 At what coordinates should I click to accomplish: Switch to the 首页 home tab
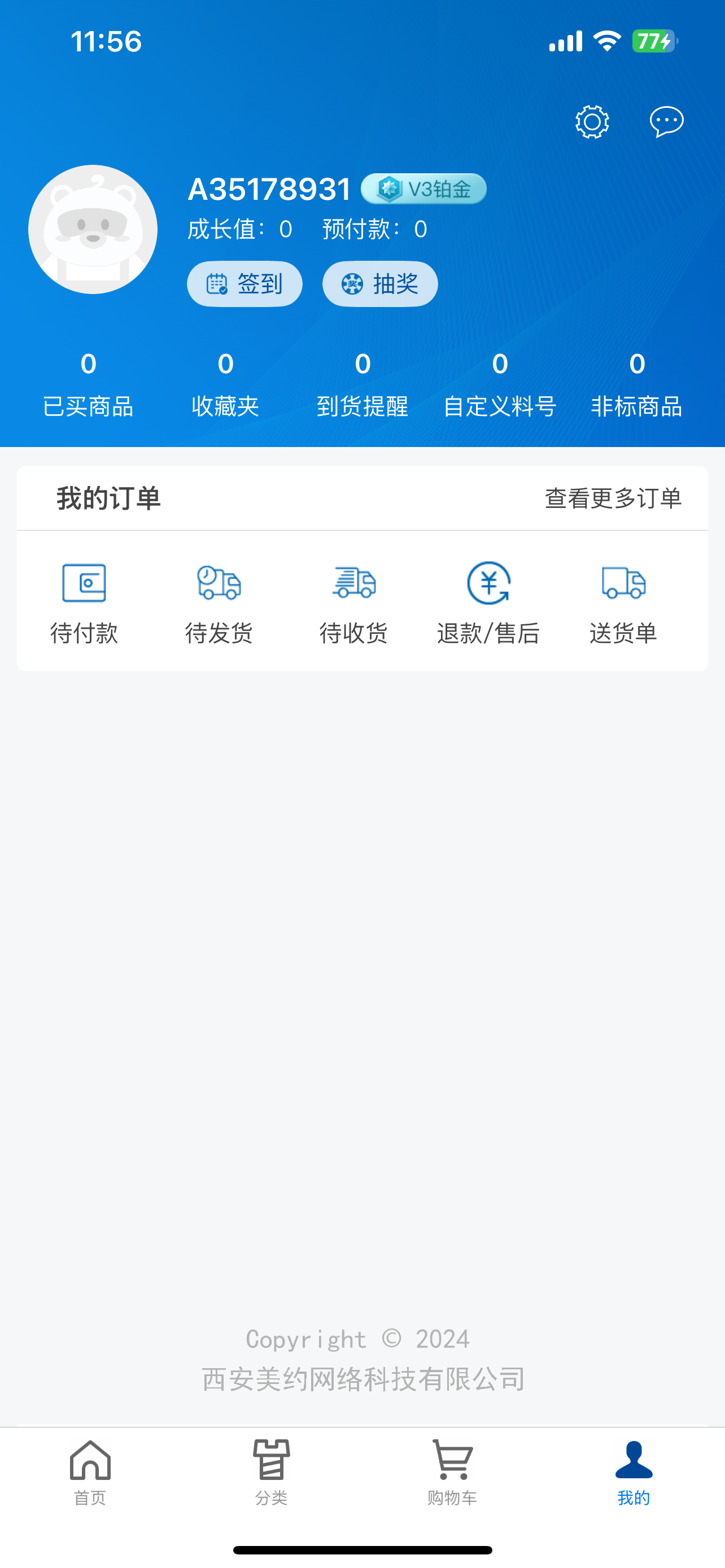pyautogui.click(x=90, y=1472)
